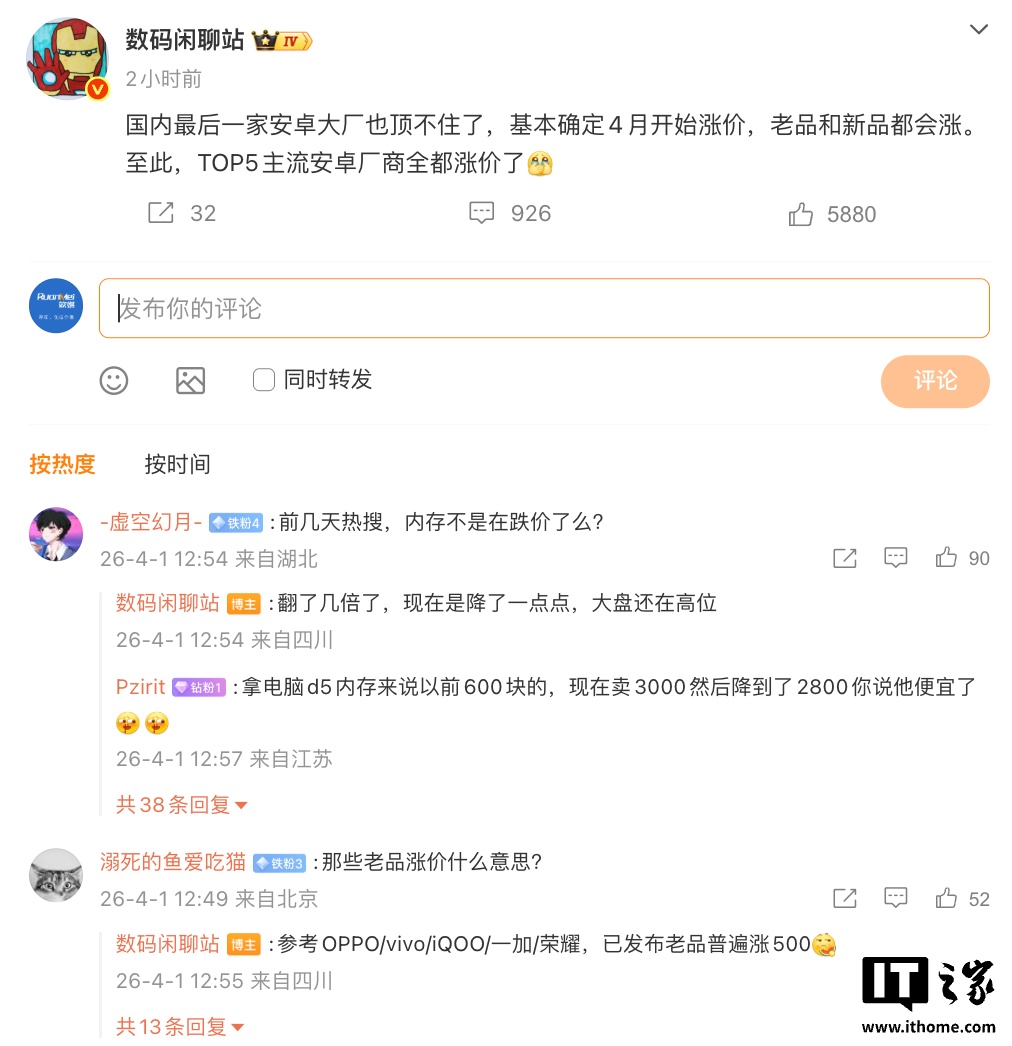Expand 共13条回复 replies

coord(180,1026)
